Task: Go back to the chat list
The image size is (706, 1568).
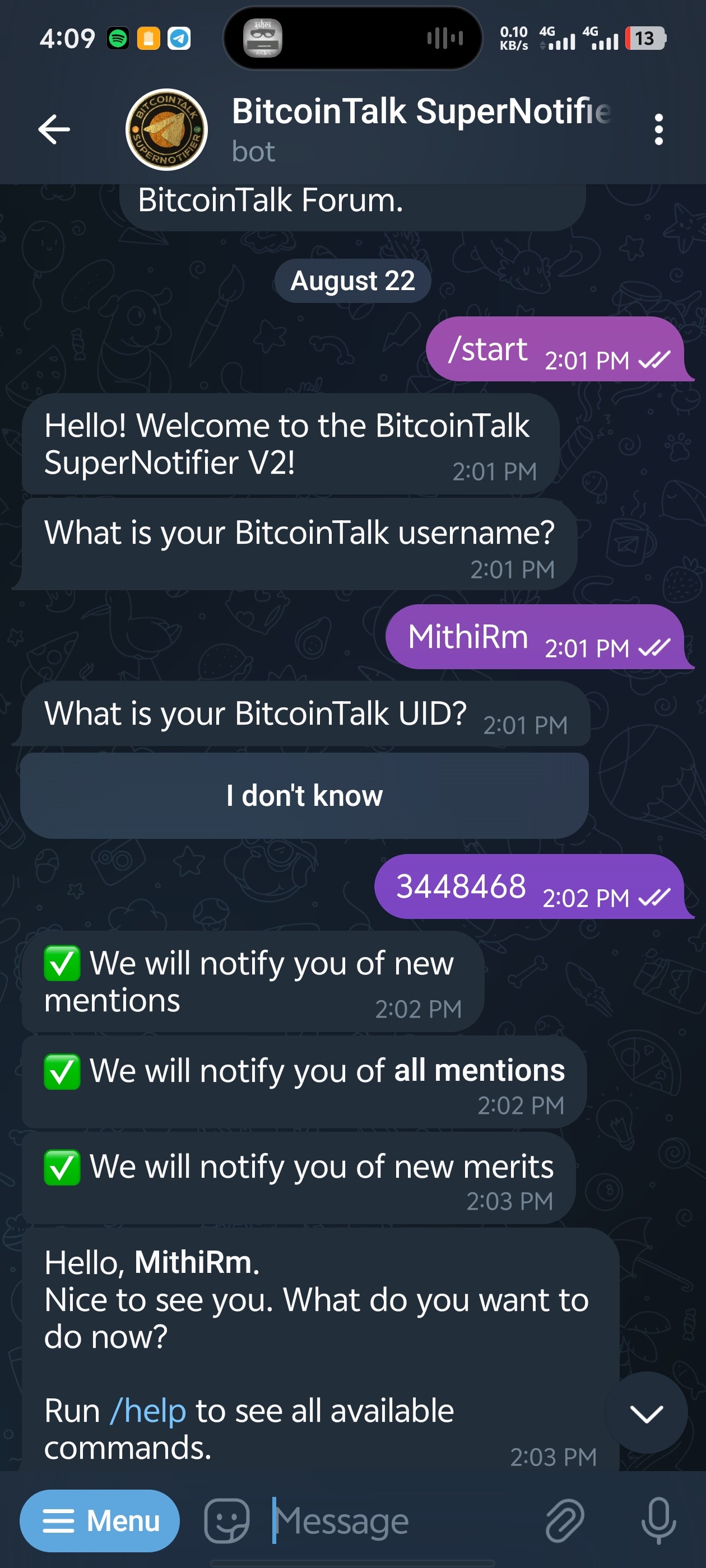Action: (54, 130)
